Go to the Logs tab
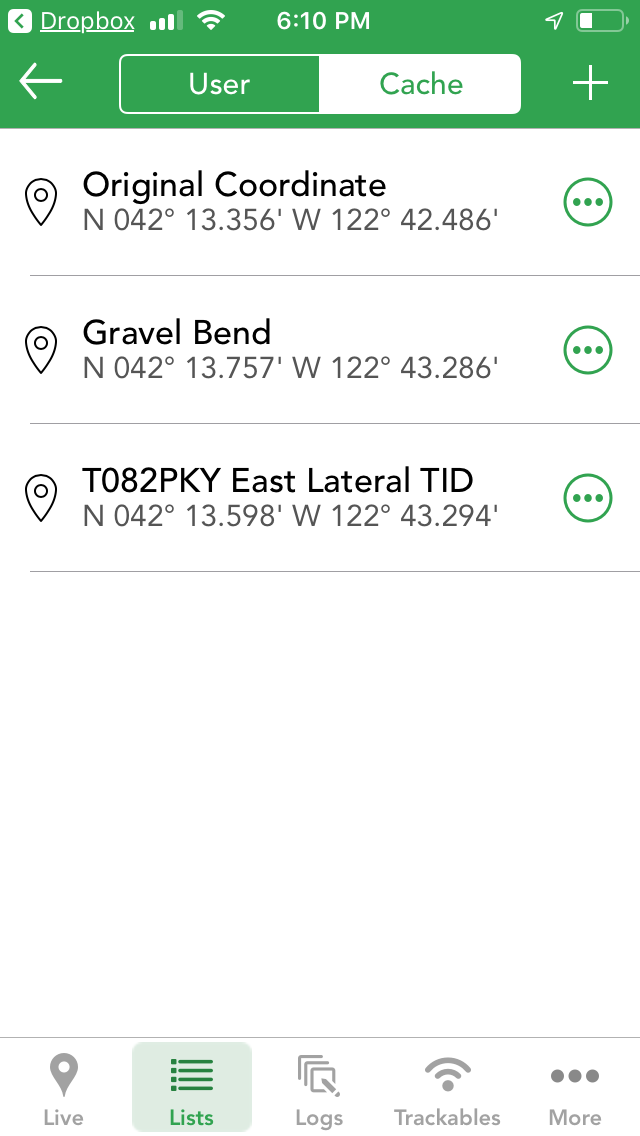640x1136 pixels. pos(319,1089)
